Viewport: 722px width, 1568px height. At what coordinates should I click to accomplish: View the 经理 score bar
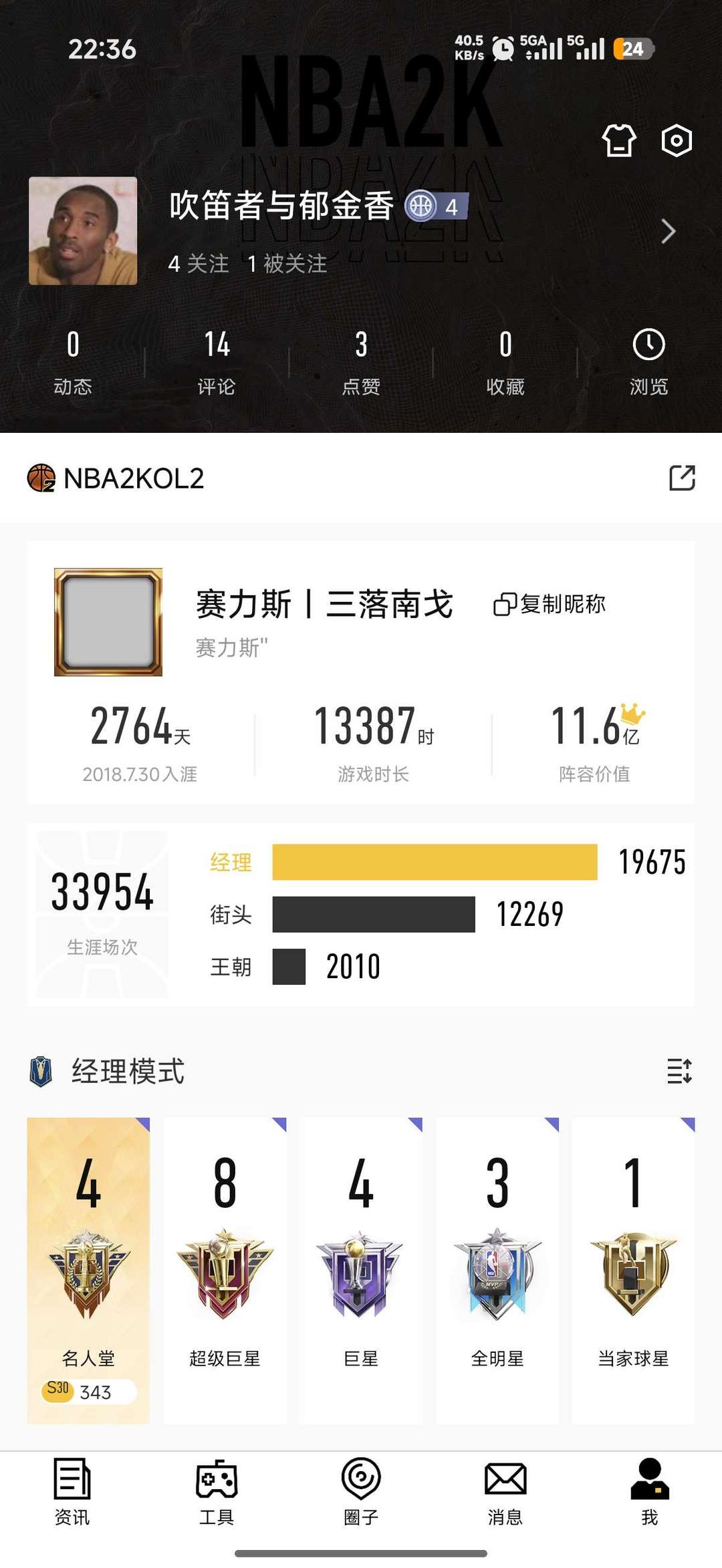(x=435, y=862)
